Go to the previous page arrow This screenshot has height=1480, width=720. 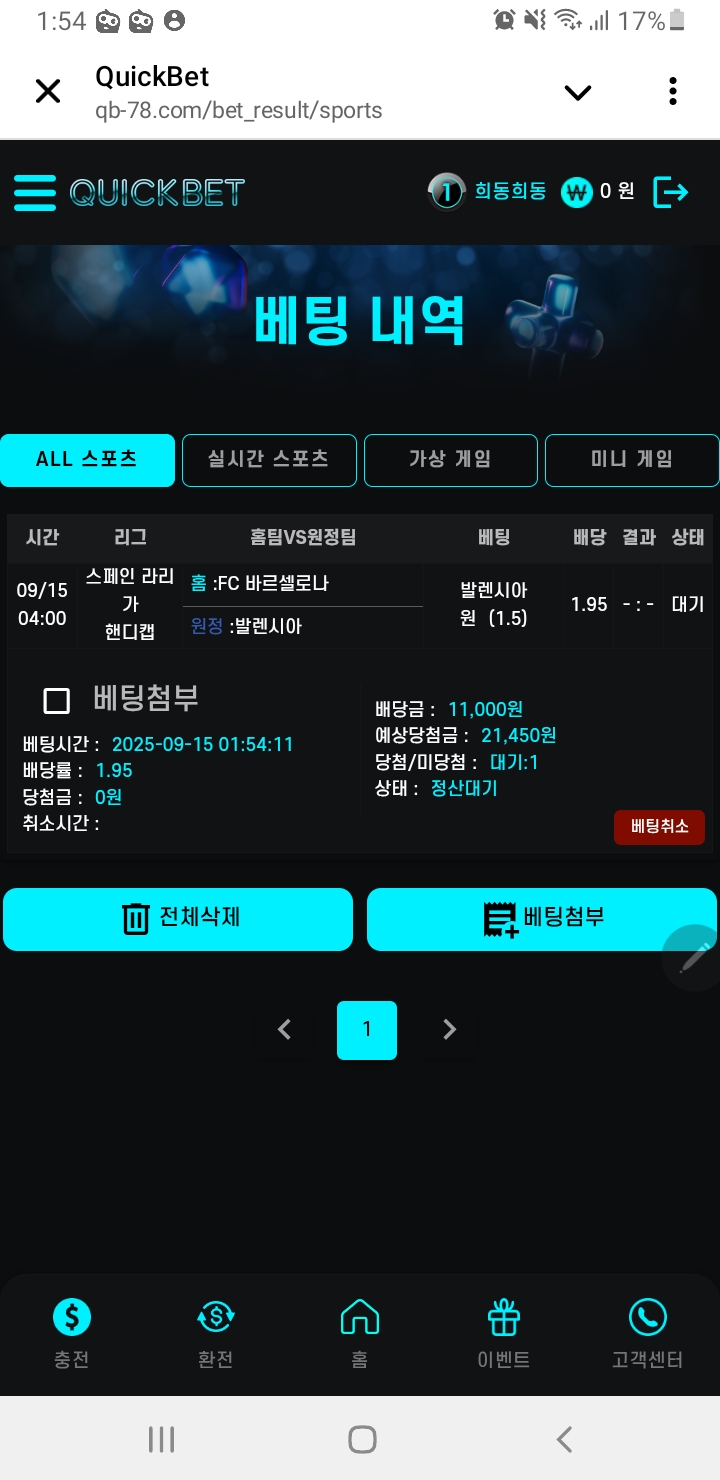point(285,1029)
